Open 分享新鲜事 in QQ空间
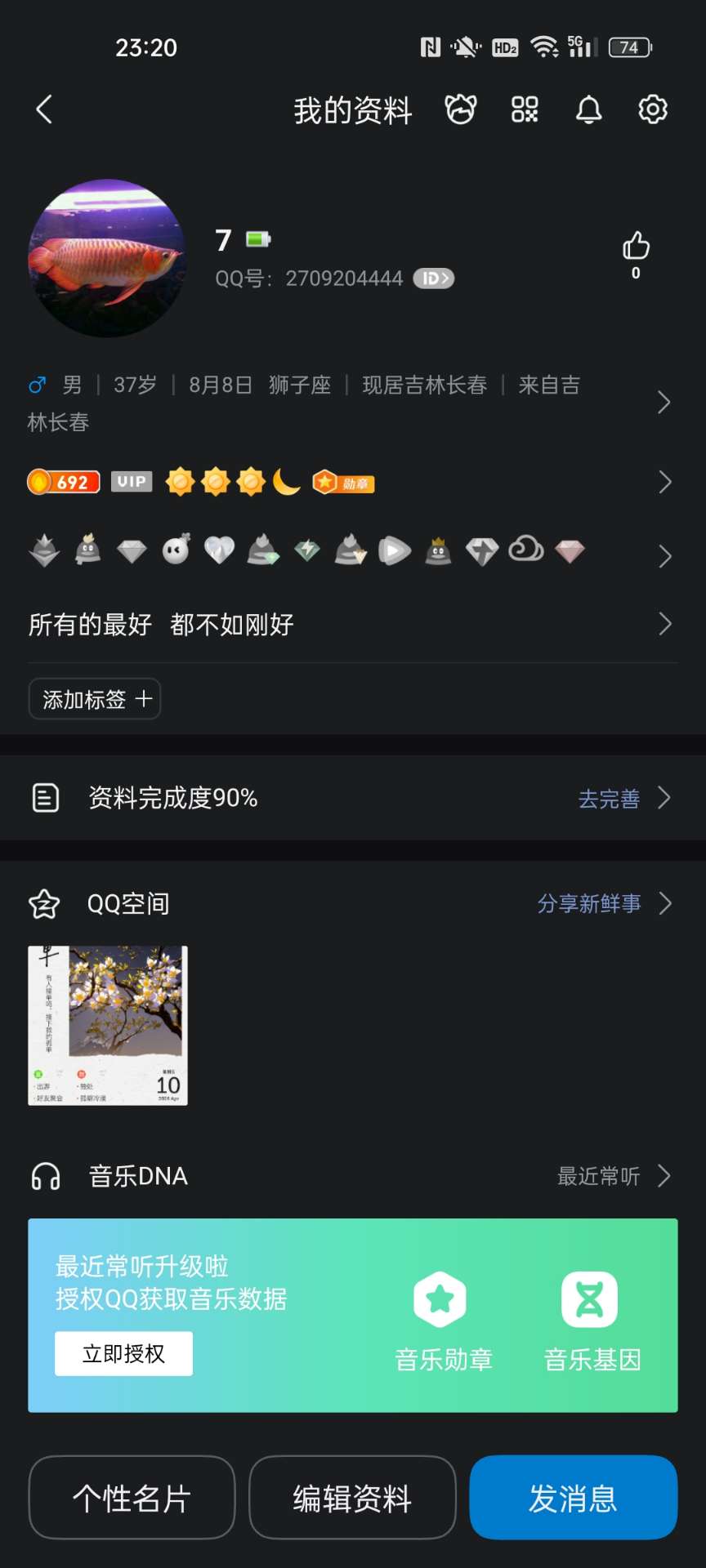The width and height of the screenshot is (706, 1568). click(590, 903)
